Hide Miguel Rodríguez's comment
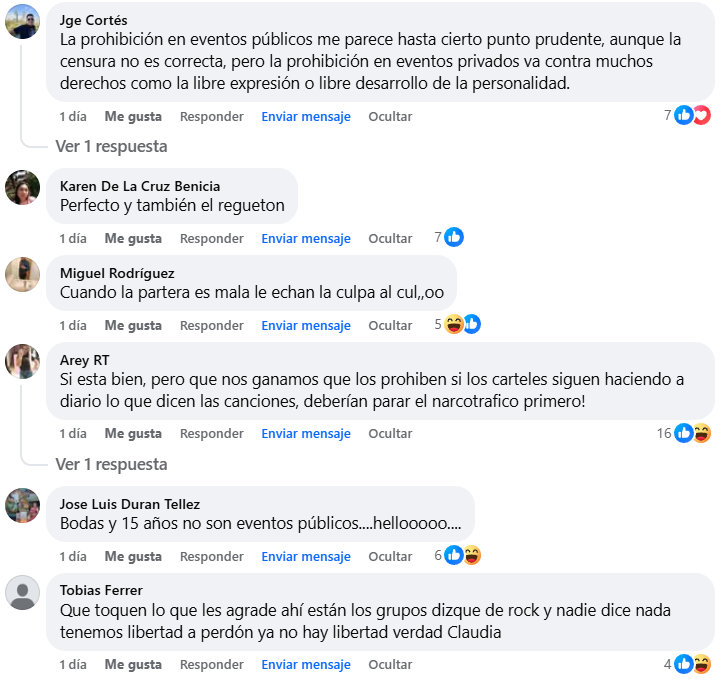722x680 pixels. point(390,325)
